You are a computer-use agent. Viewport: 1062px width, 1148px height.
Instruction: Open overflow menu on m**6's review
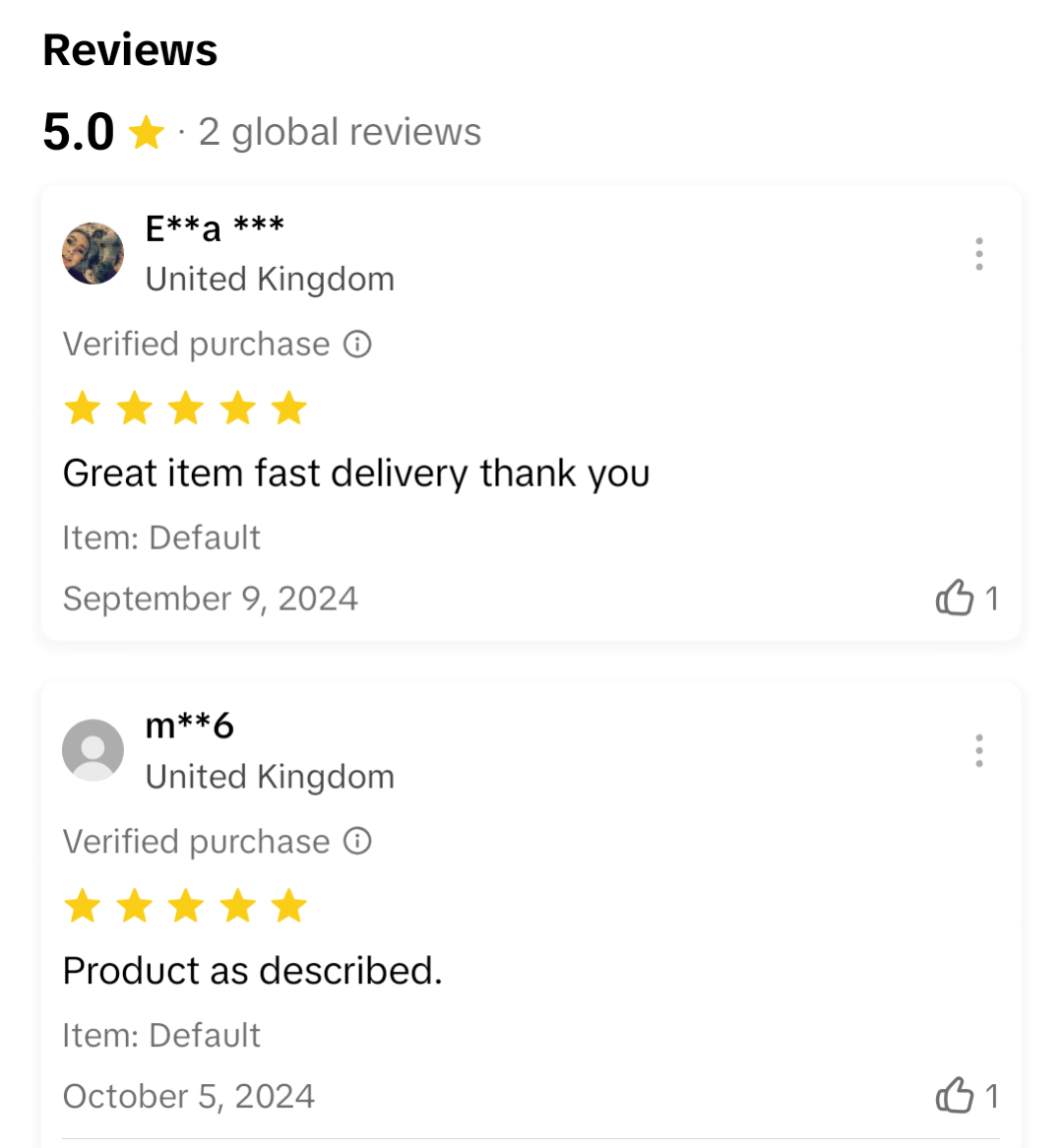[x=978, y=751]
